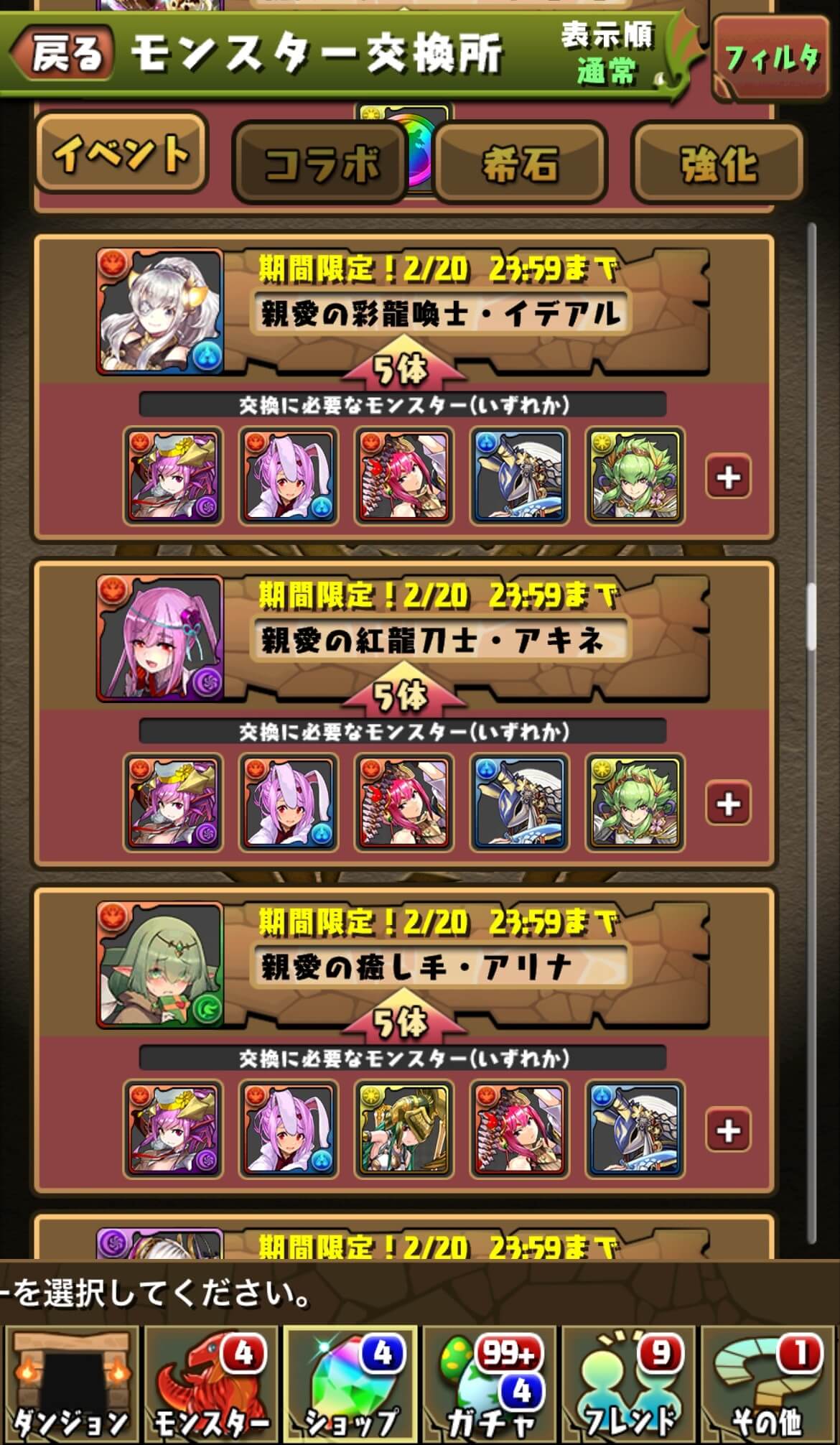Viewport: 840px width, 1445px height.
Task: Expand required monsters for イデアル with plus
Action: click(728, 477)
